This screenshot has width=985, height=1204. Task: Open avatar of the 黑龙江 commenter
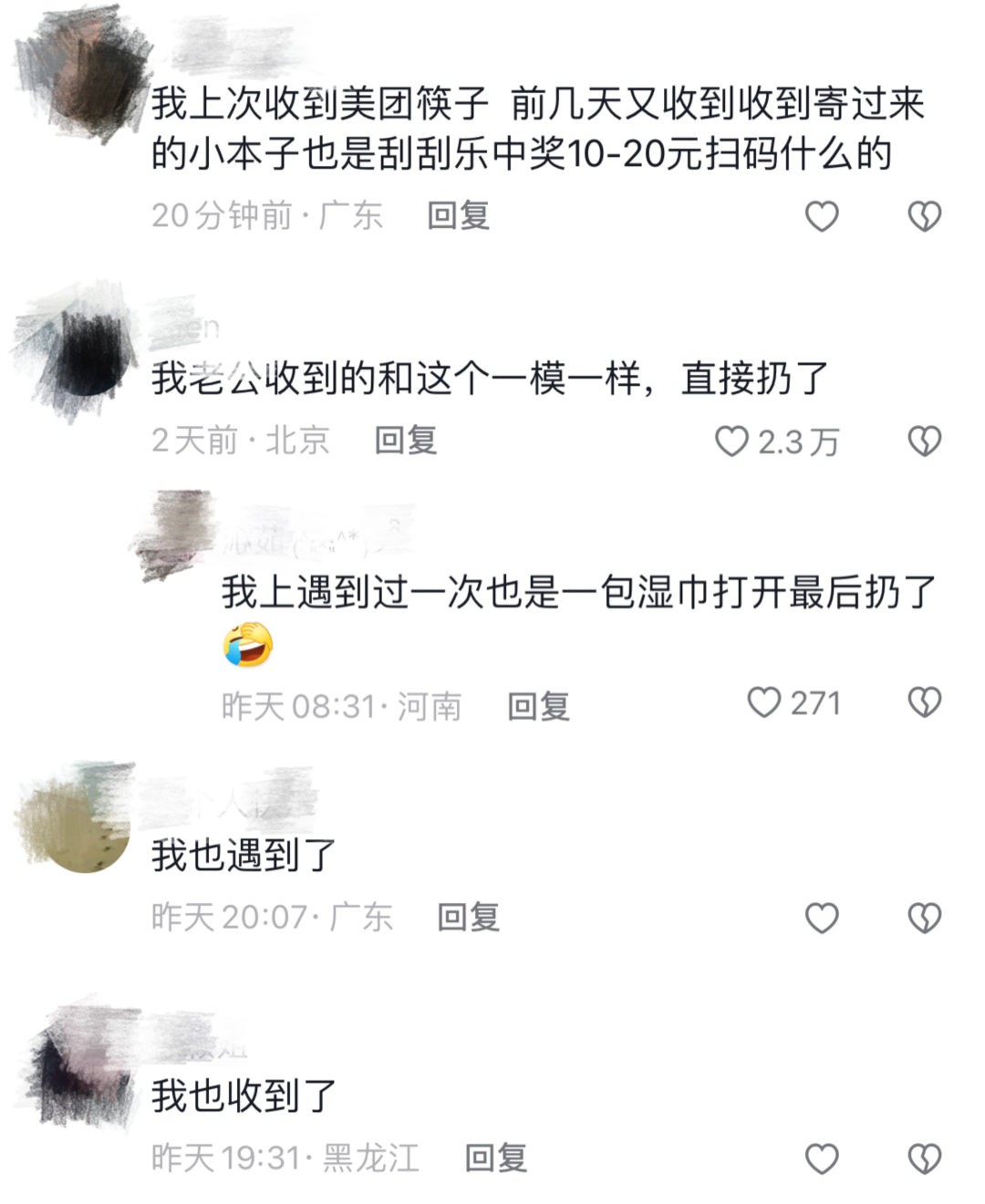pos(82,1063)
